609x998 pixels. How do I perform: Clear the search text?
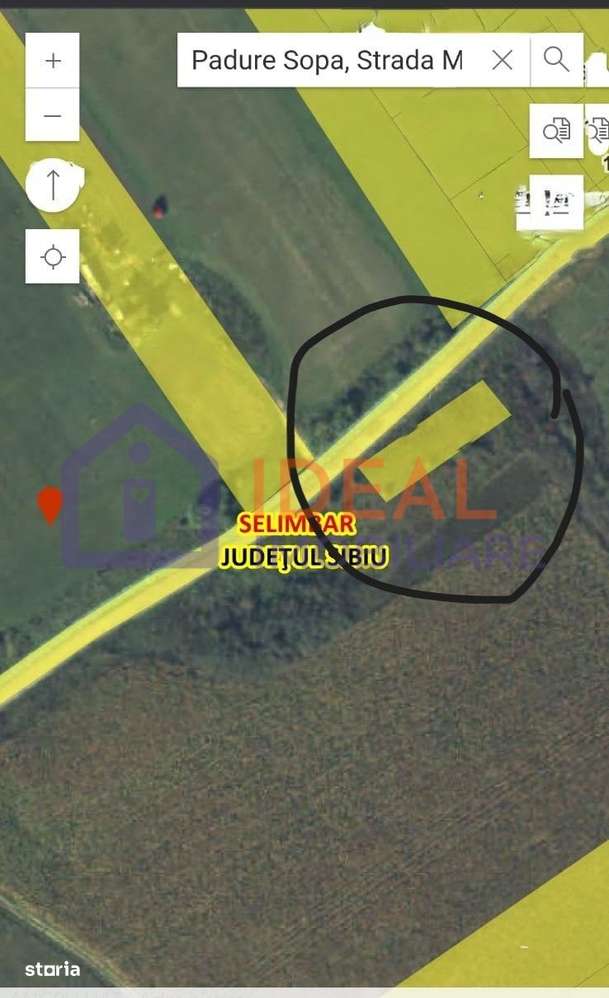pos(503,60)
